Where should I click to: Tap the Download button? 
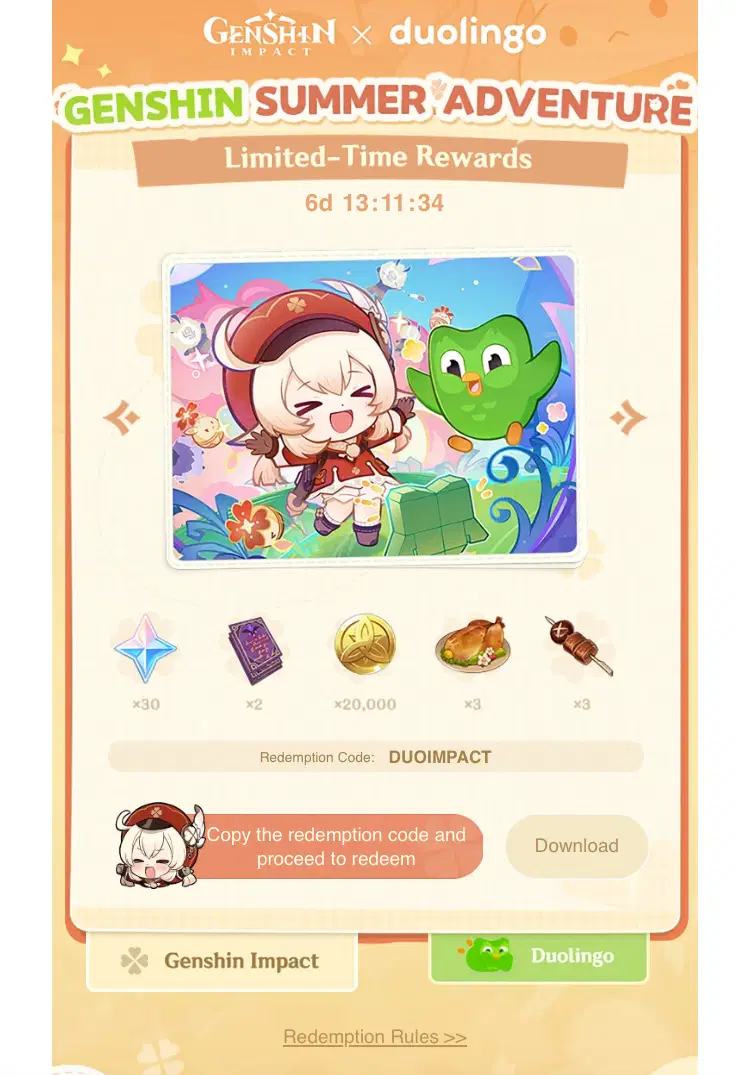coord(576,846)
